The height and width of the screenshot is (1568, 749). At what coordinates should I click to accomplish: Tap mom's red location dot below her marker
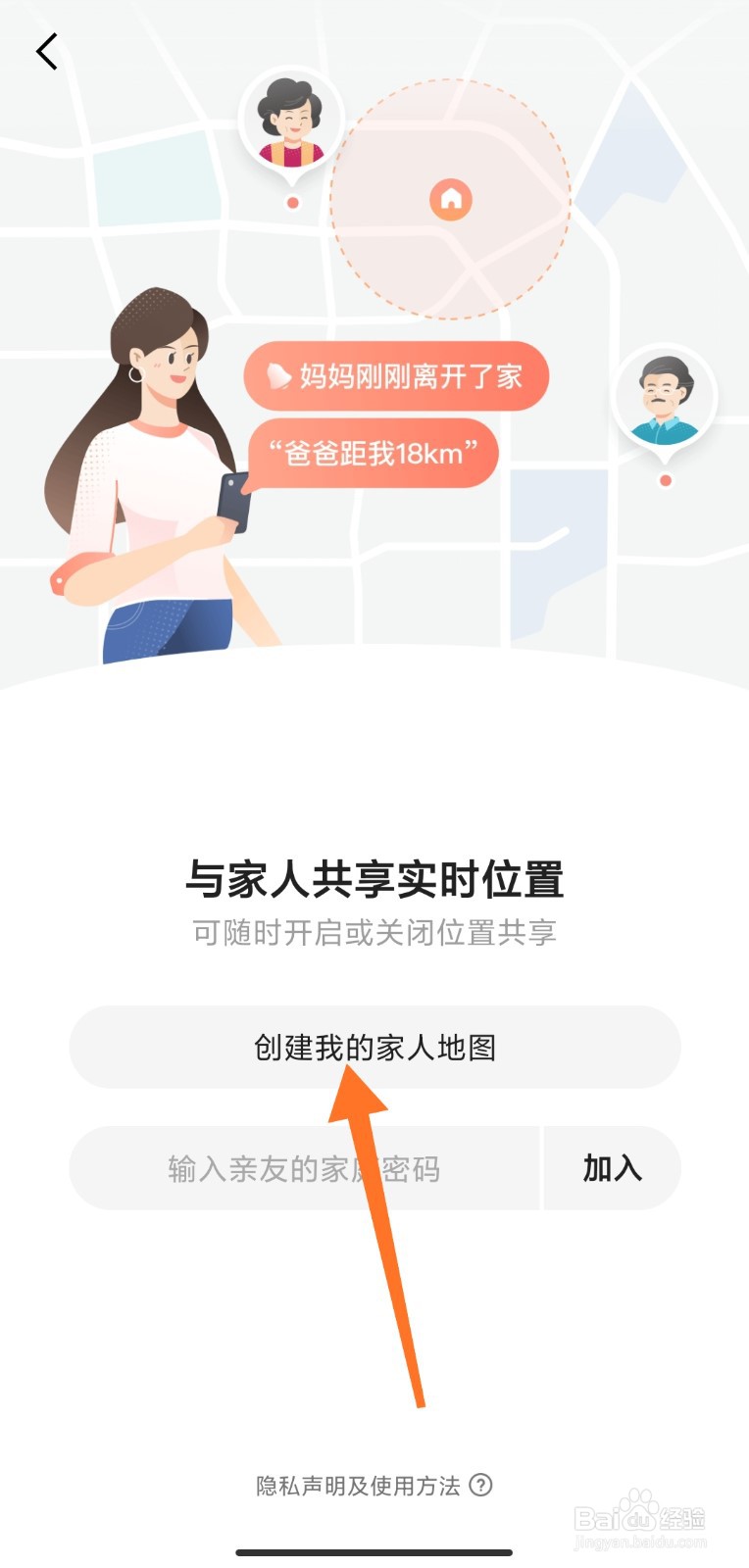pos(291,204)
